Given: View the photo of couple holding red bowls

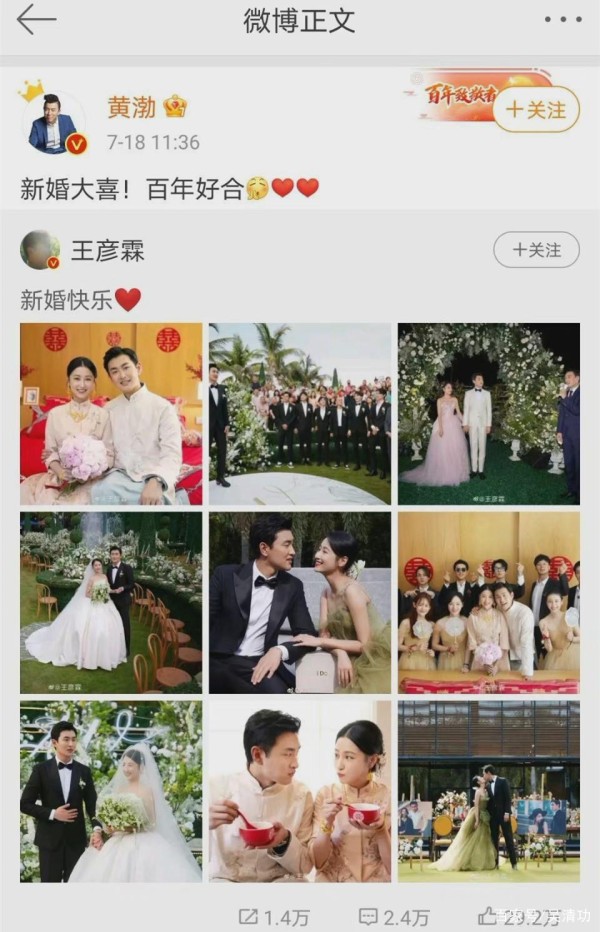Looking at the screenshot, I should click(300, 791).
